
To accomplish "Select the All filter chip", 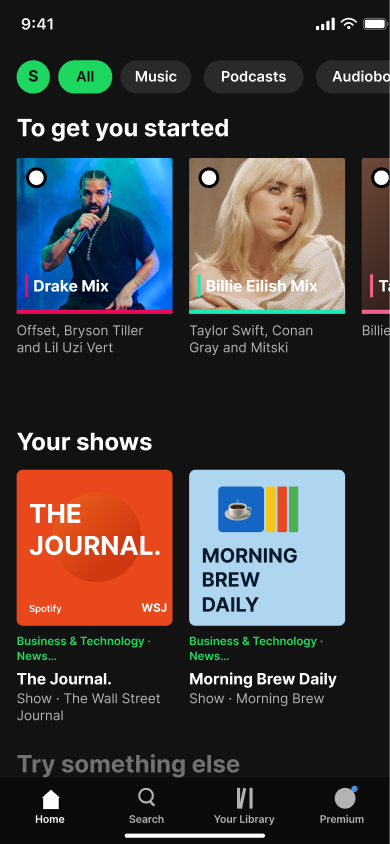I will (85, 76).
